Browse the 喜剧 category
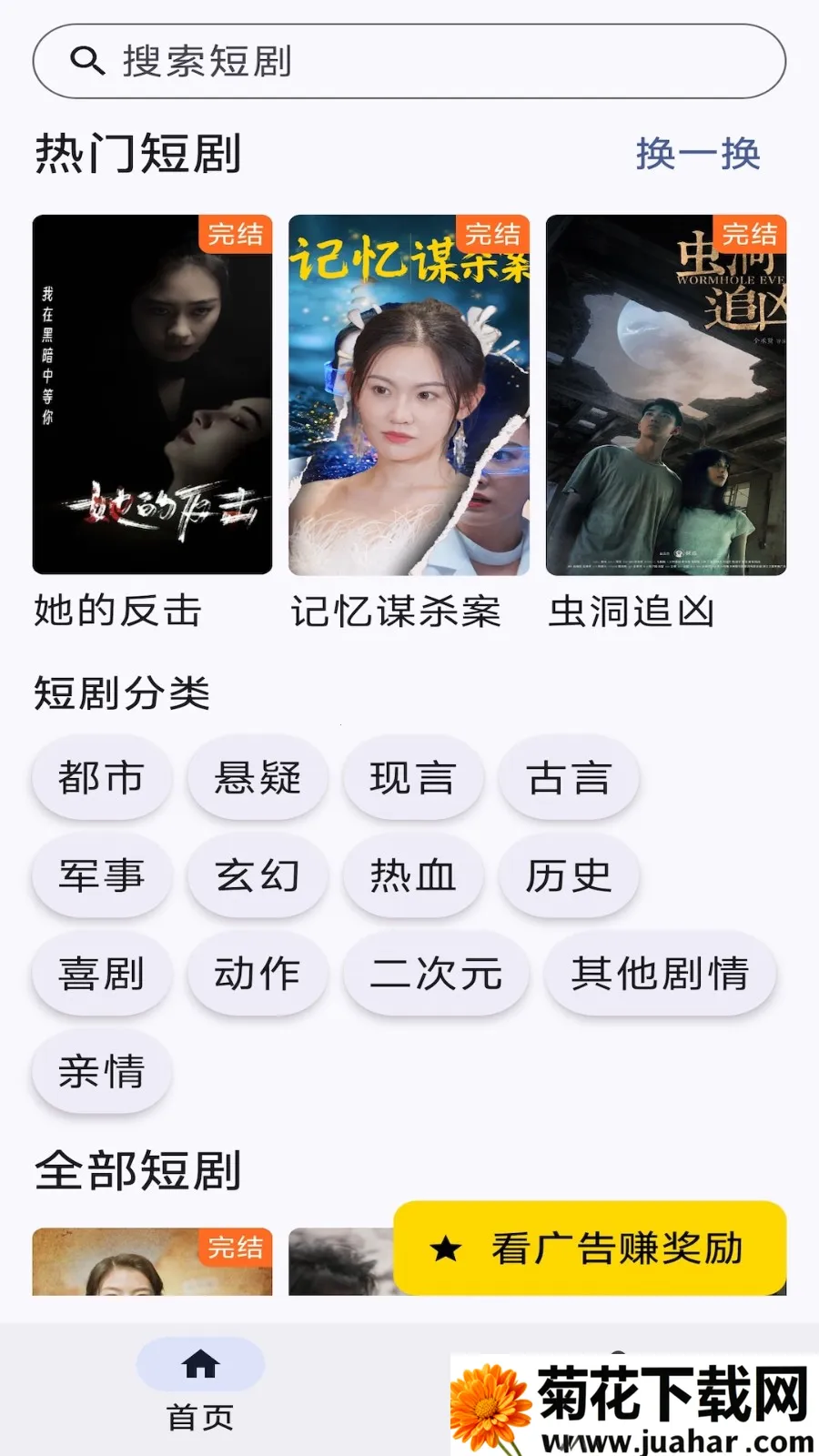Image resolution: width=819 pixels, height=1456 pixels. pos(101,974)
